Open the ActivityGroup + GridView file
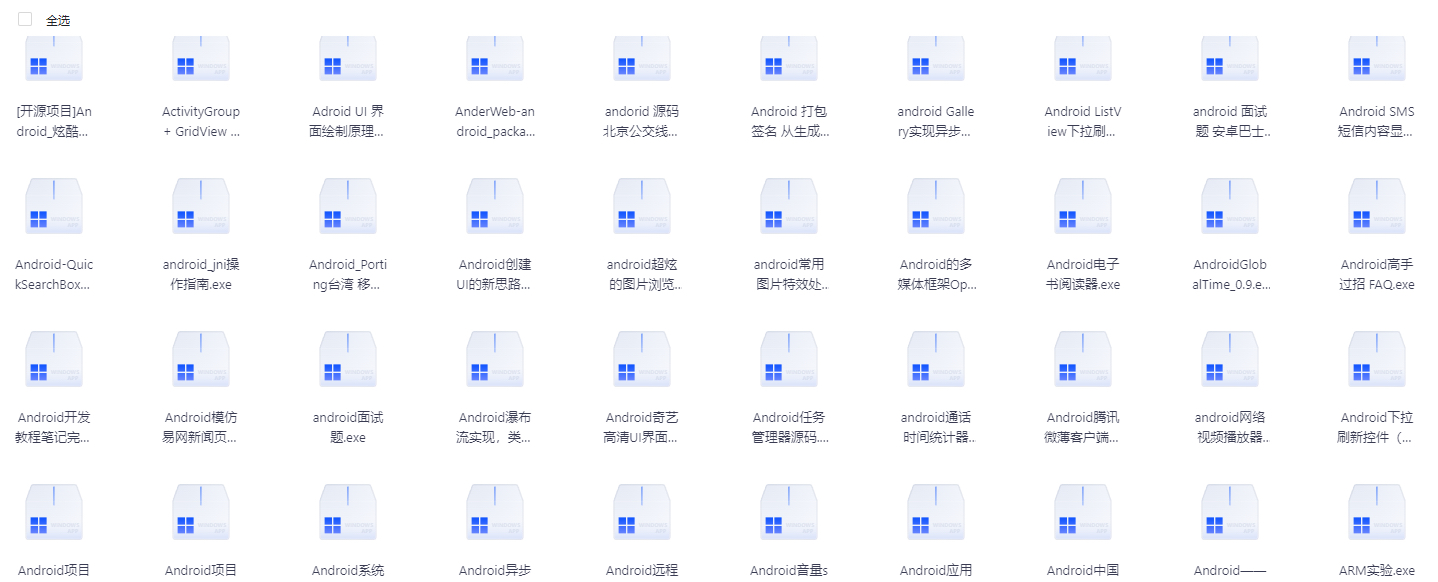 point(201,59)
